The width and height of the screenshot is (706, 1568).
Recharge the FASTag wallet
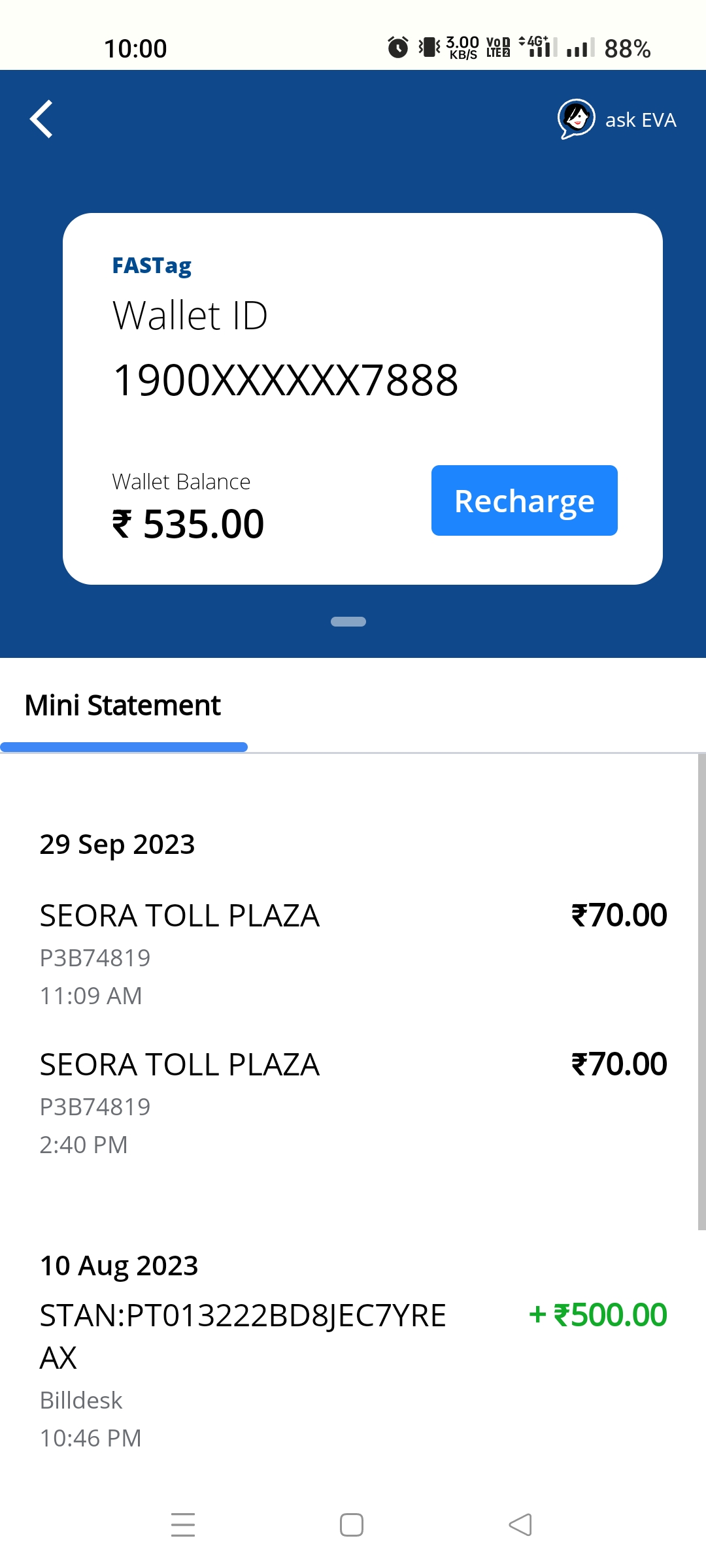(x=524, y=500)
